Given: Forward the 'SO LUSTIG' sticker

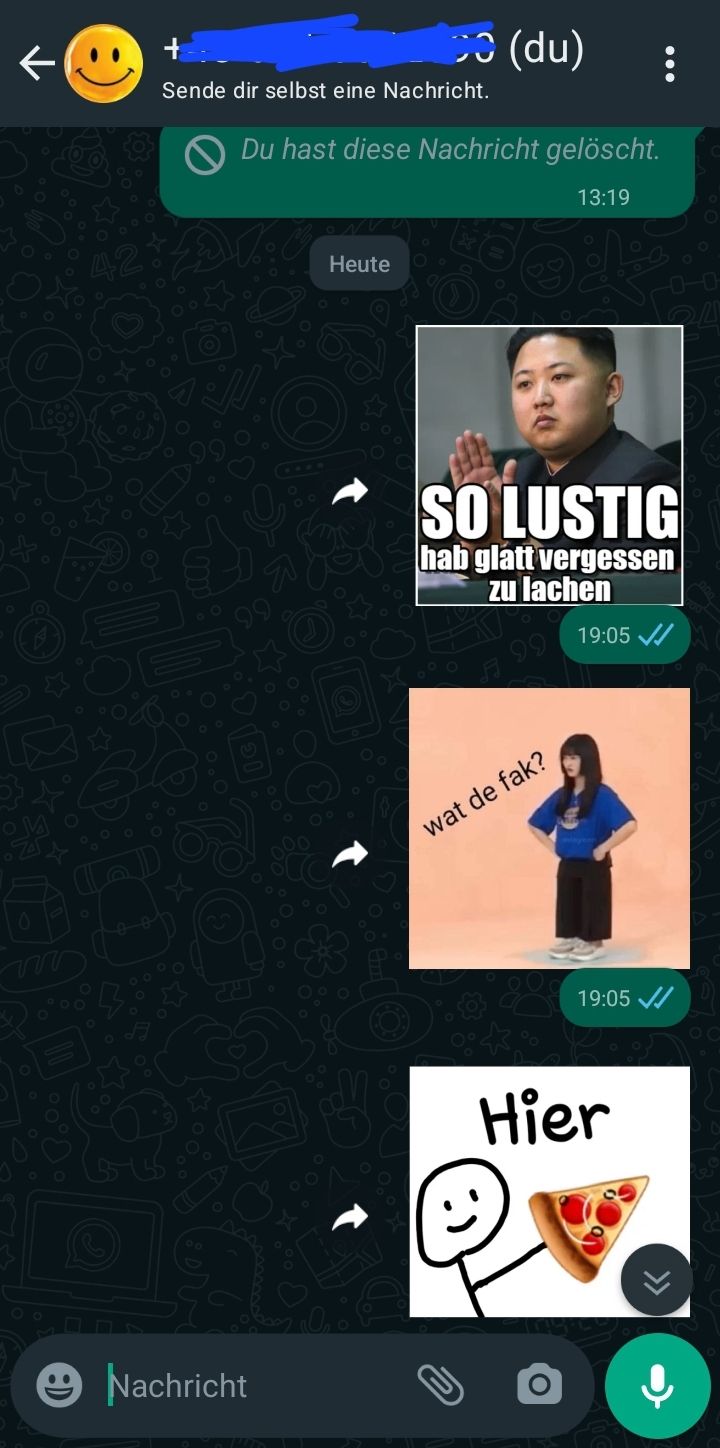Looking at the screenshot, I should (350, 491).
